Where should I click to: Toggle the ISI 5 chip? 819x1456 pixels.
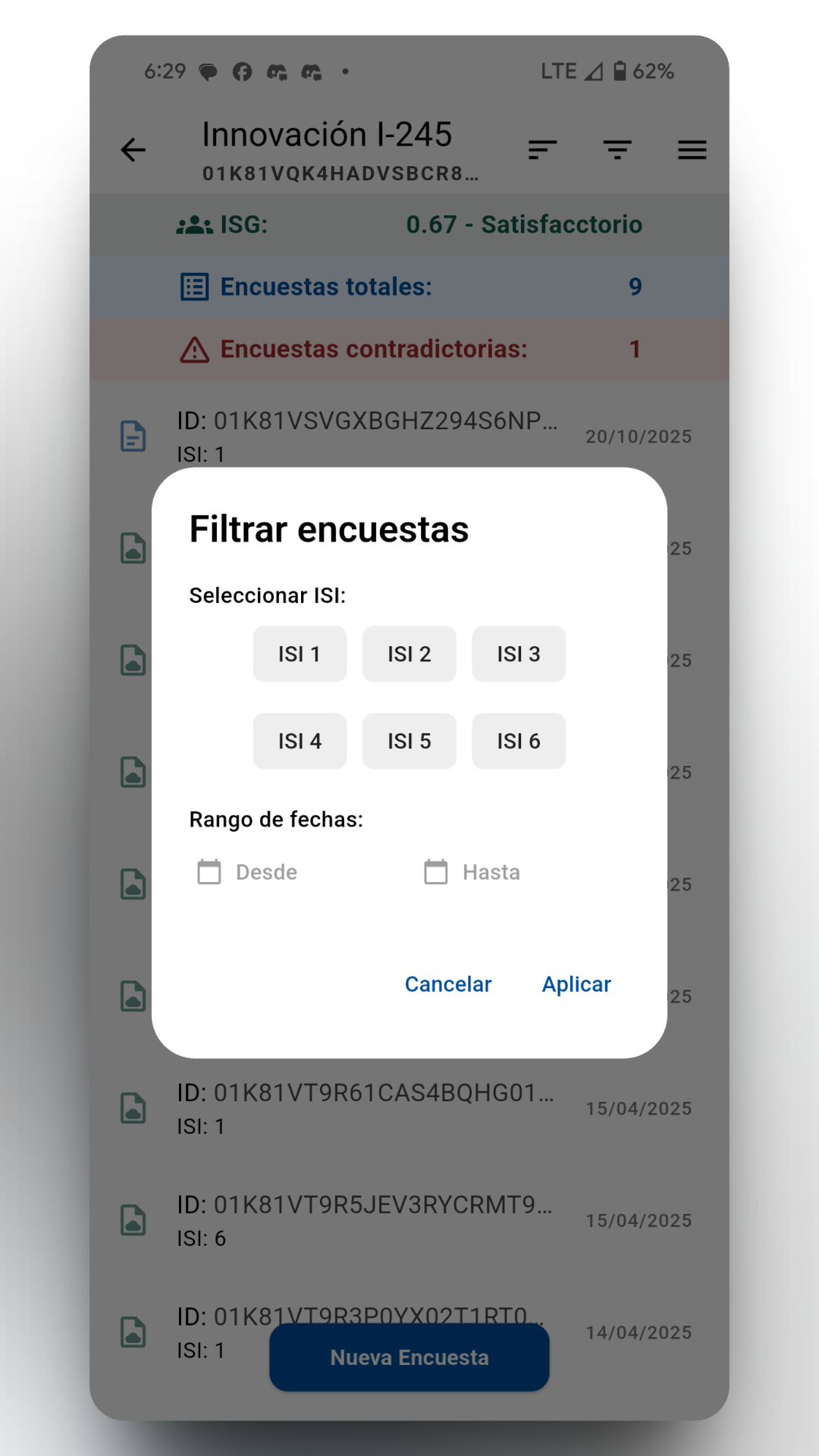point(409,741)
